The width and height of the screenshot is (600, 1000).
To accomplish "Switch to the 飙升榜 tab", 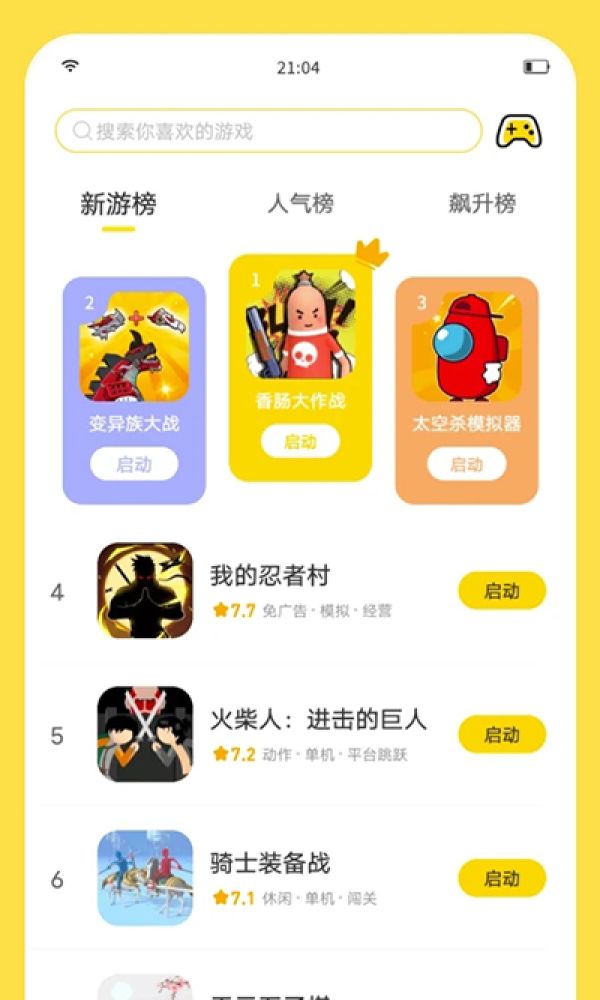I will point(482,204).
